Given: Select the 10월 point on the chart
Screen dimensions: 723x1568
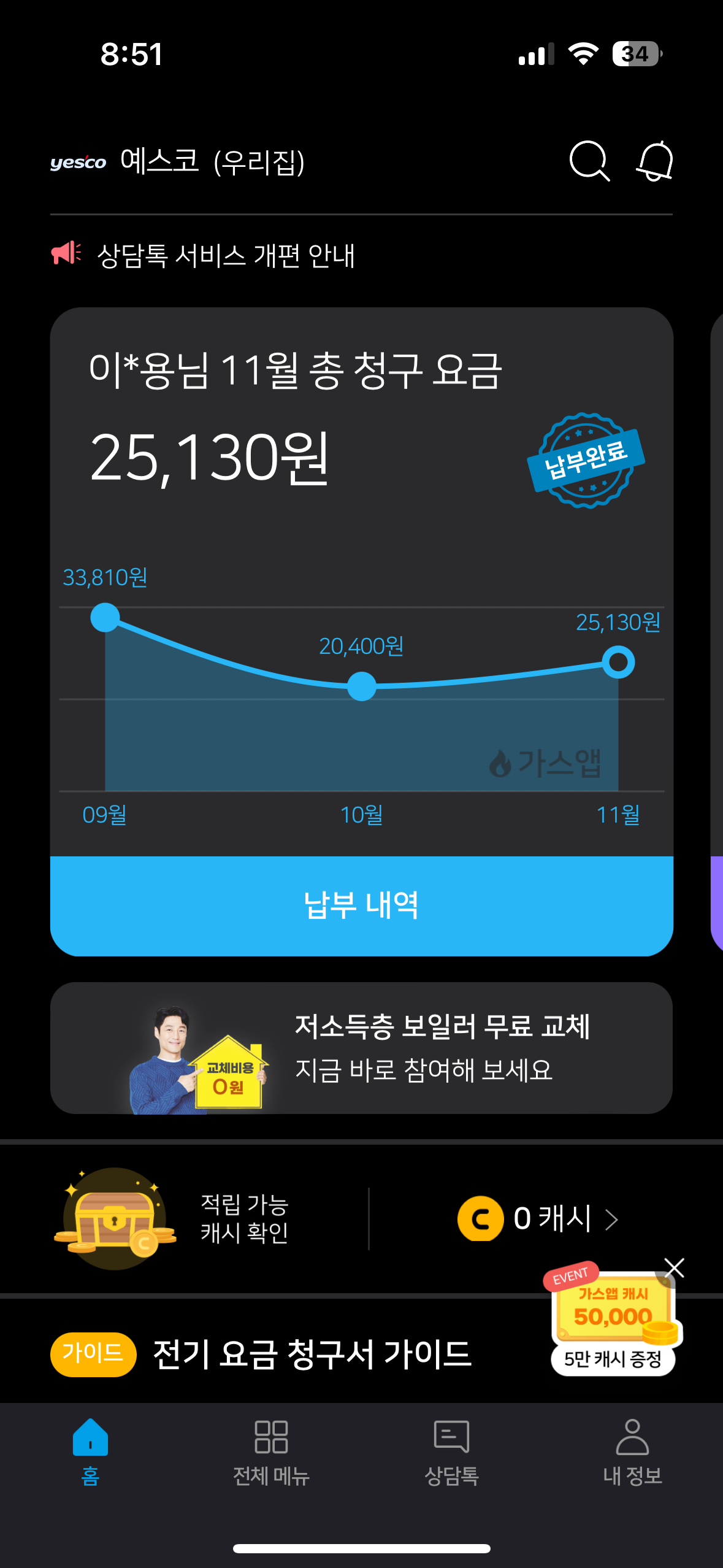Looking at the screenshot, I should click(x=361, y=686).
